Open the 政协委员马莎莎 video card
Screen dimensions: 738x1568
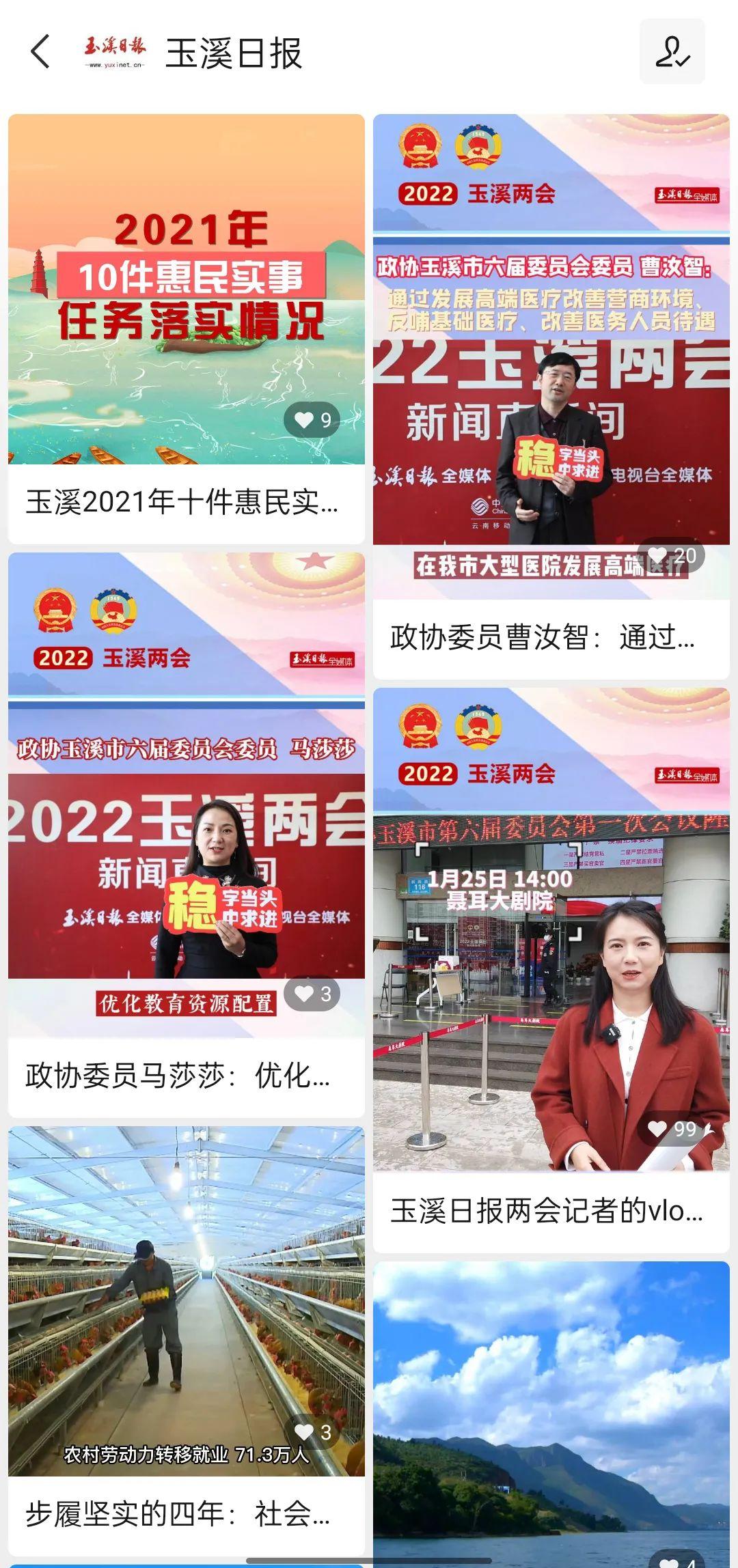(186, 835)
